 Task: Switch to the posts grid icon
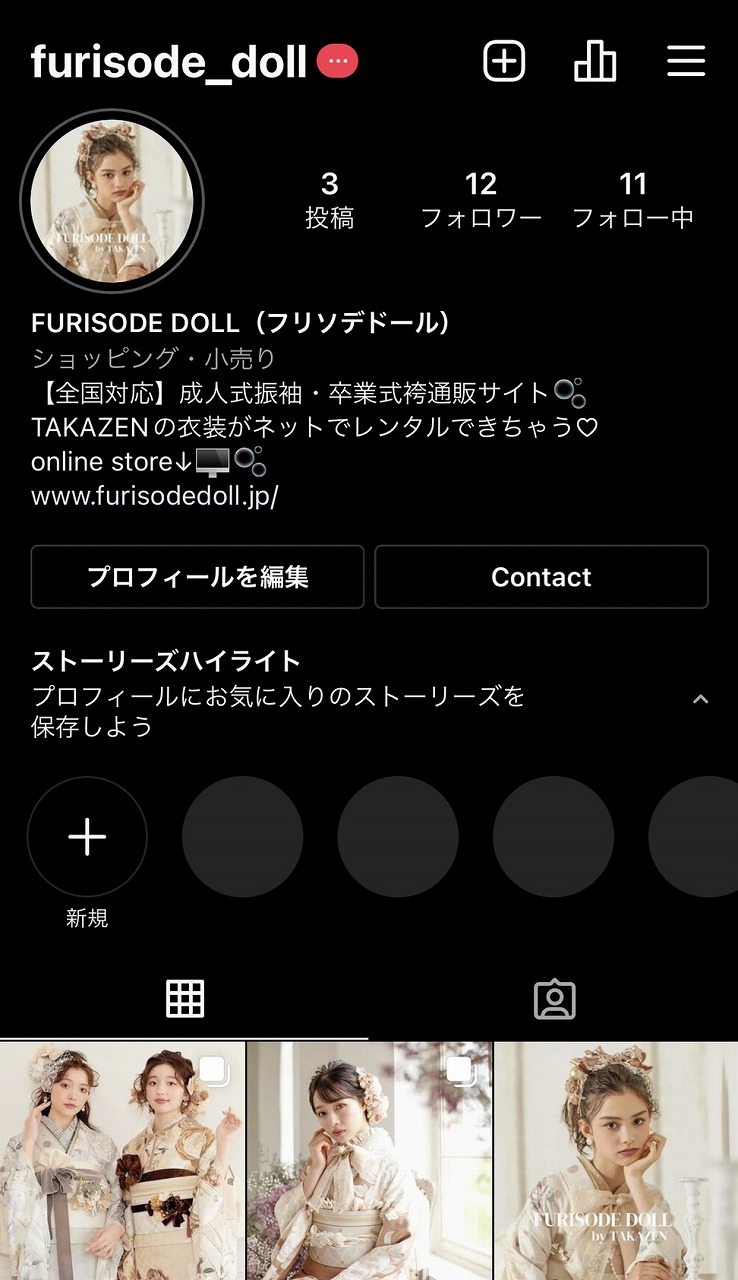[x=184, y=997]
